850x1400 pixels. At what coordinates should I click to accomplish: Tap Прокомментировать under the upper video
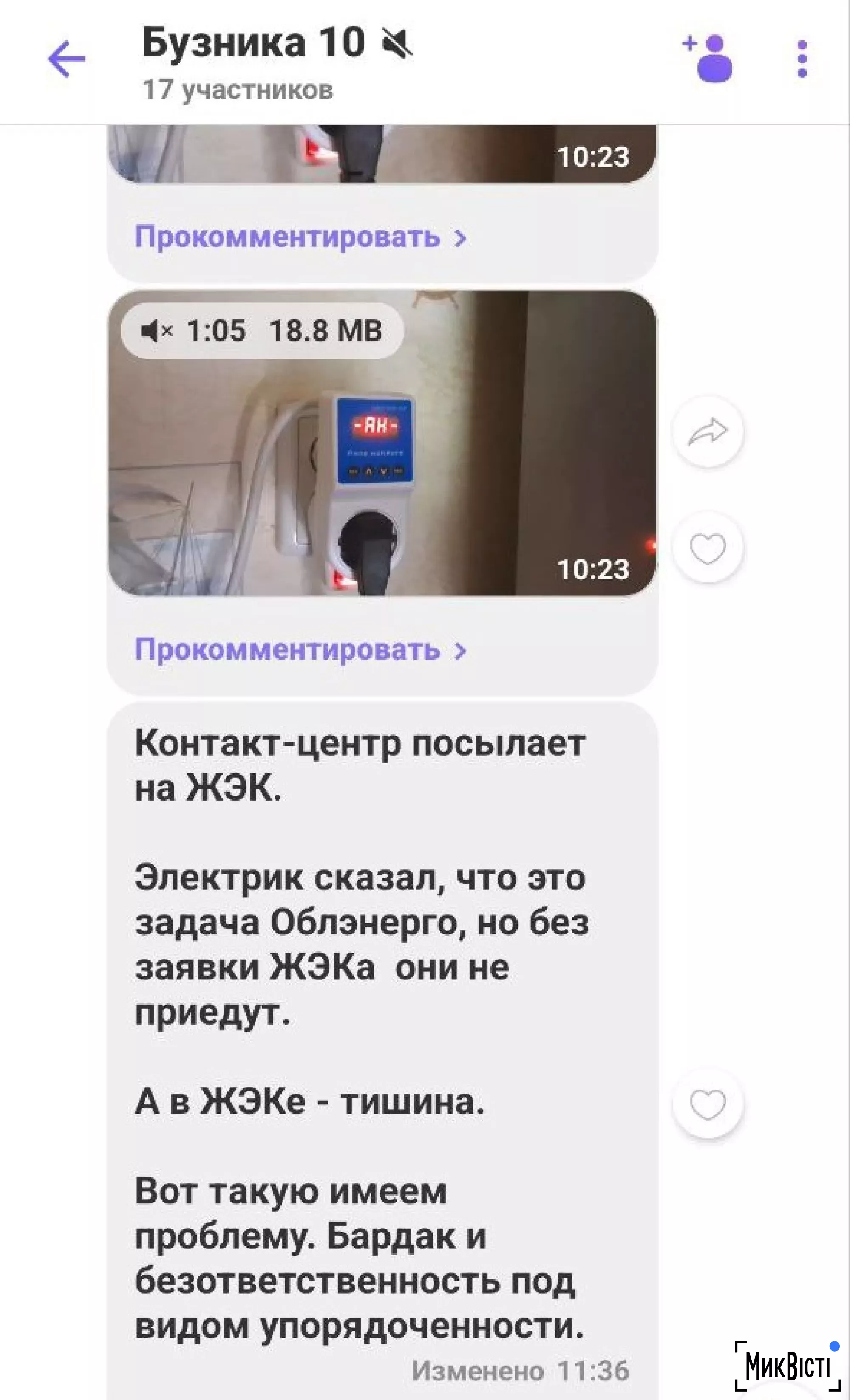click(x=300, y=237)
